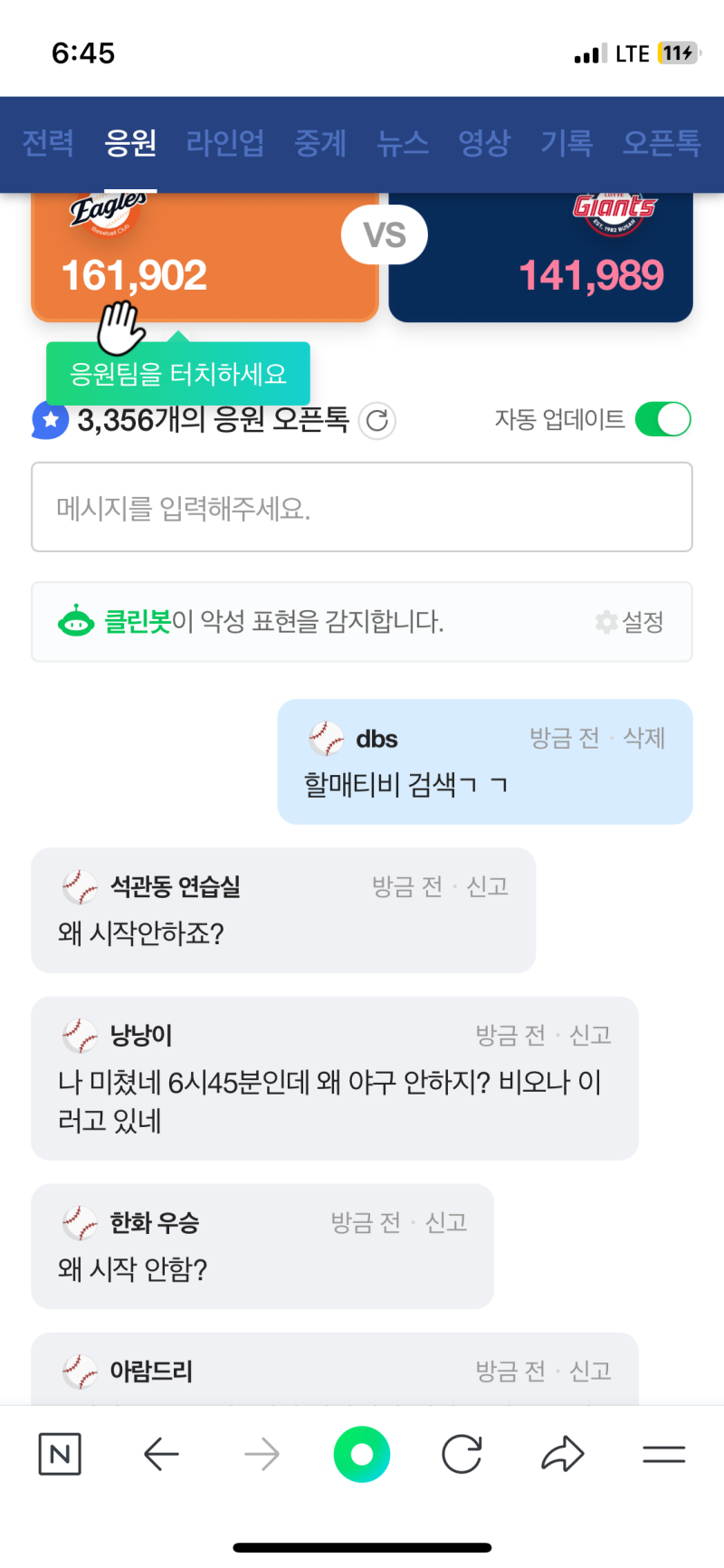Image resolution: width=724 pixels, height=1568 pixels.
Task: Open 클린봇 설정
Action: pyautogui.click(x=631, y=622)
